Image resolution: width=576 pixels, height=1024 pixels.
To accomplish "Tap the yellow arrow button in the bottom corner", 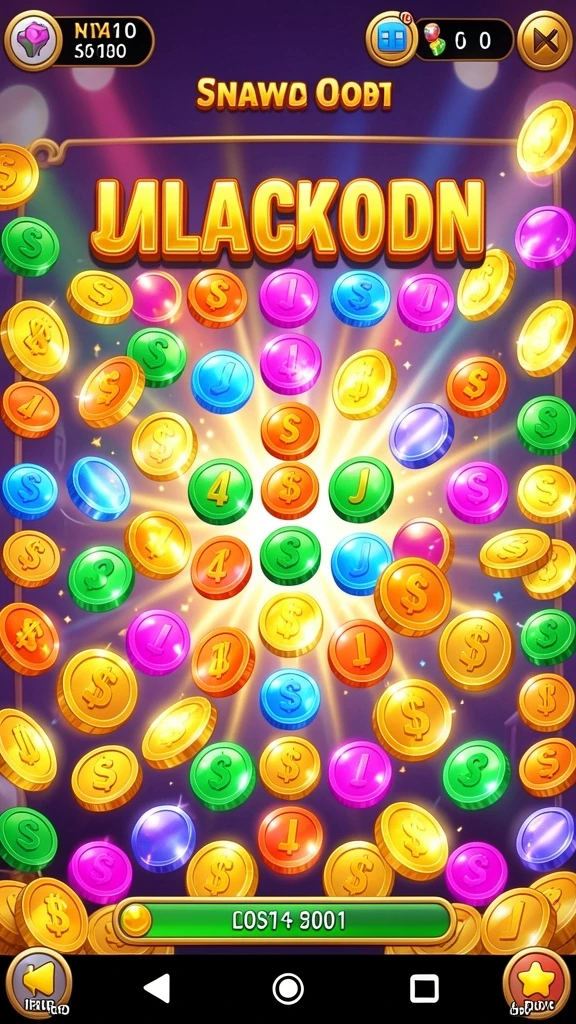I will [39, 983].
